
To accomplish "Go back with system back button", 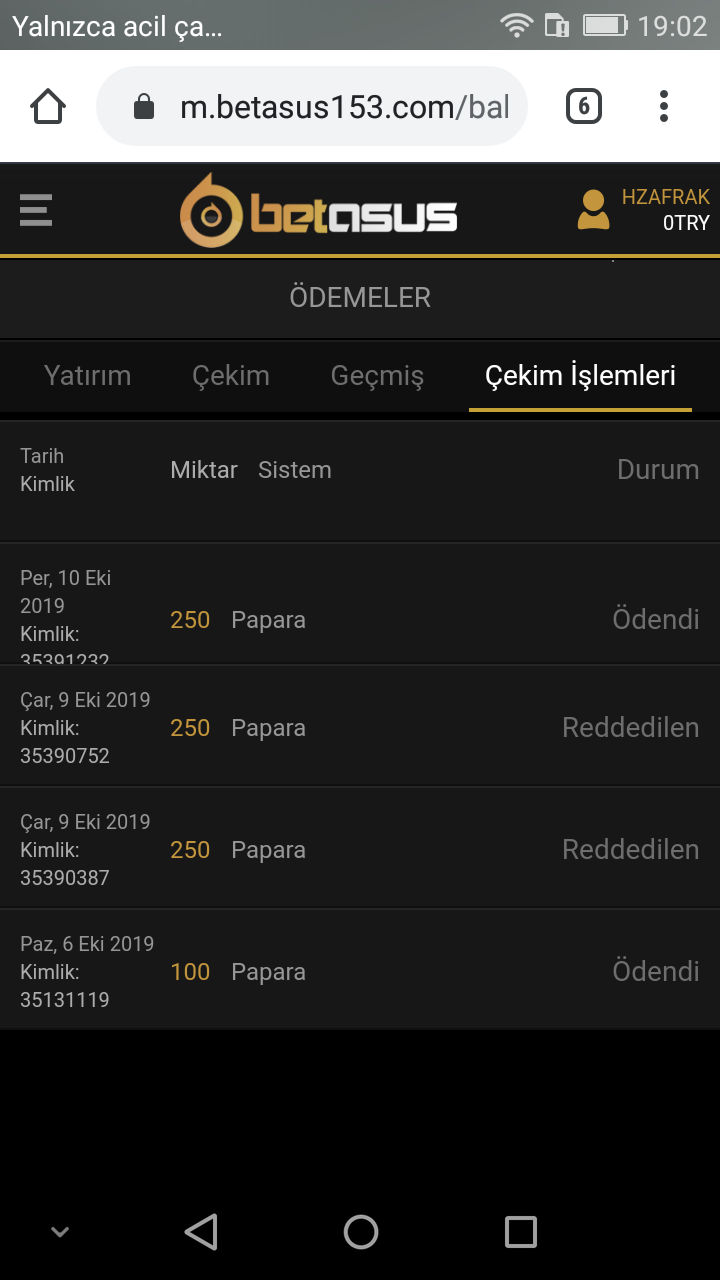I will (201, 1232).
